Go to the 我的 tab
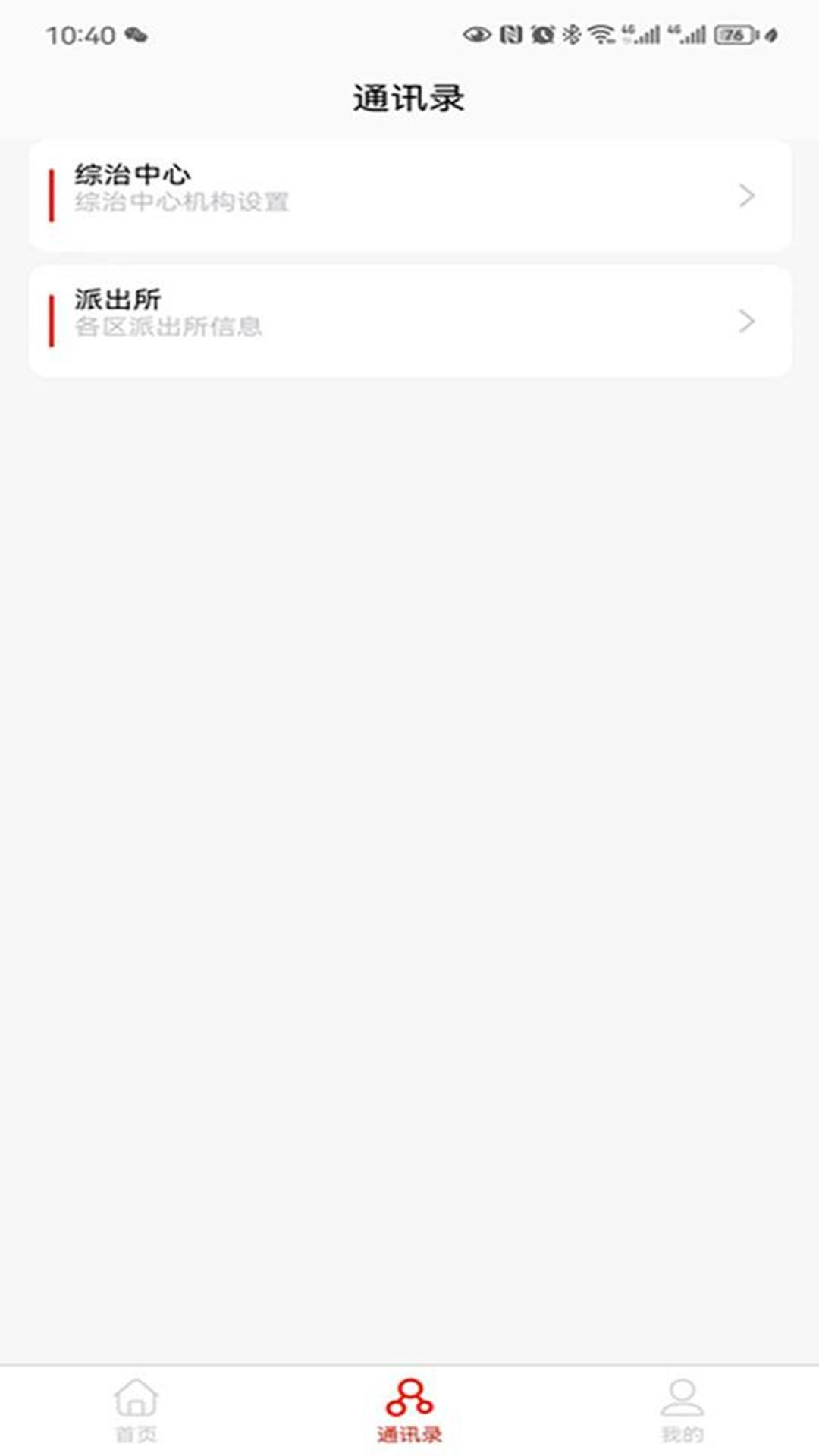Image resolution: width=819 pixels, height=1456 pixels. click(x=682, y=1410)
